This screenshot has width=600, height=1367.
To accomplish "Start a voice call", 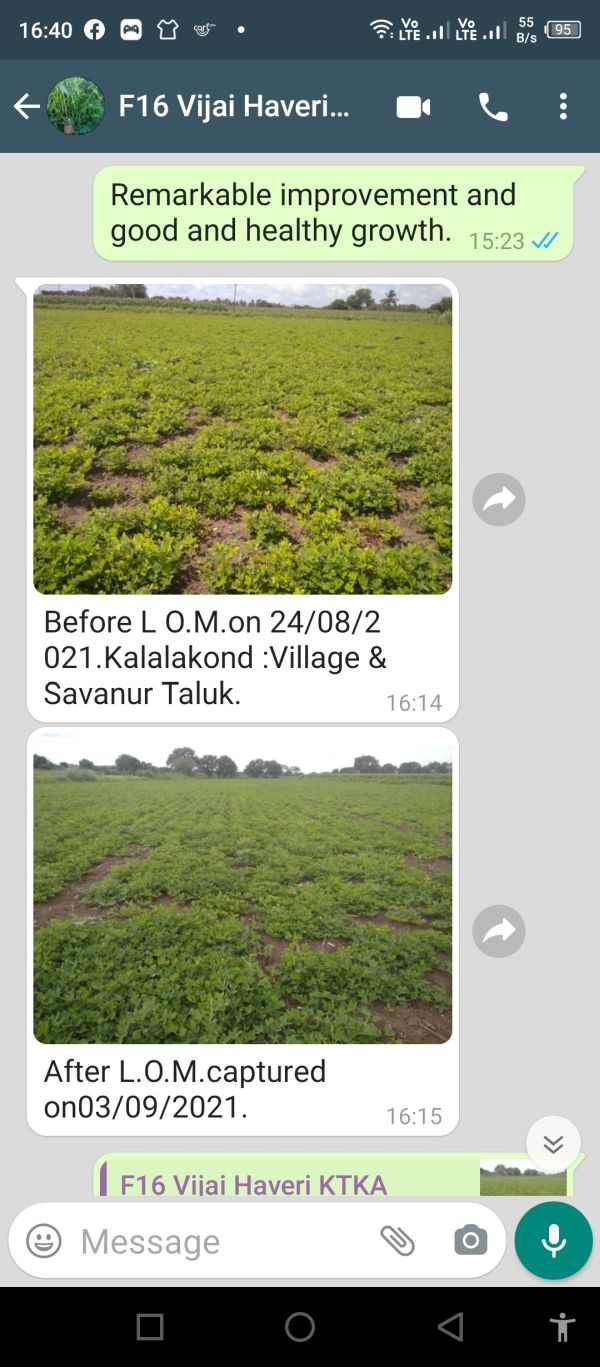I will click(x=493, y=107).
